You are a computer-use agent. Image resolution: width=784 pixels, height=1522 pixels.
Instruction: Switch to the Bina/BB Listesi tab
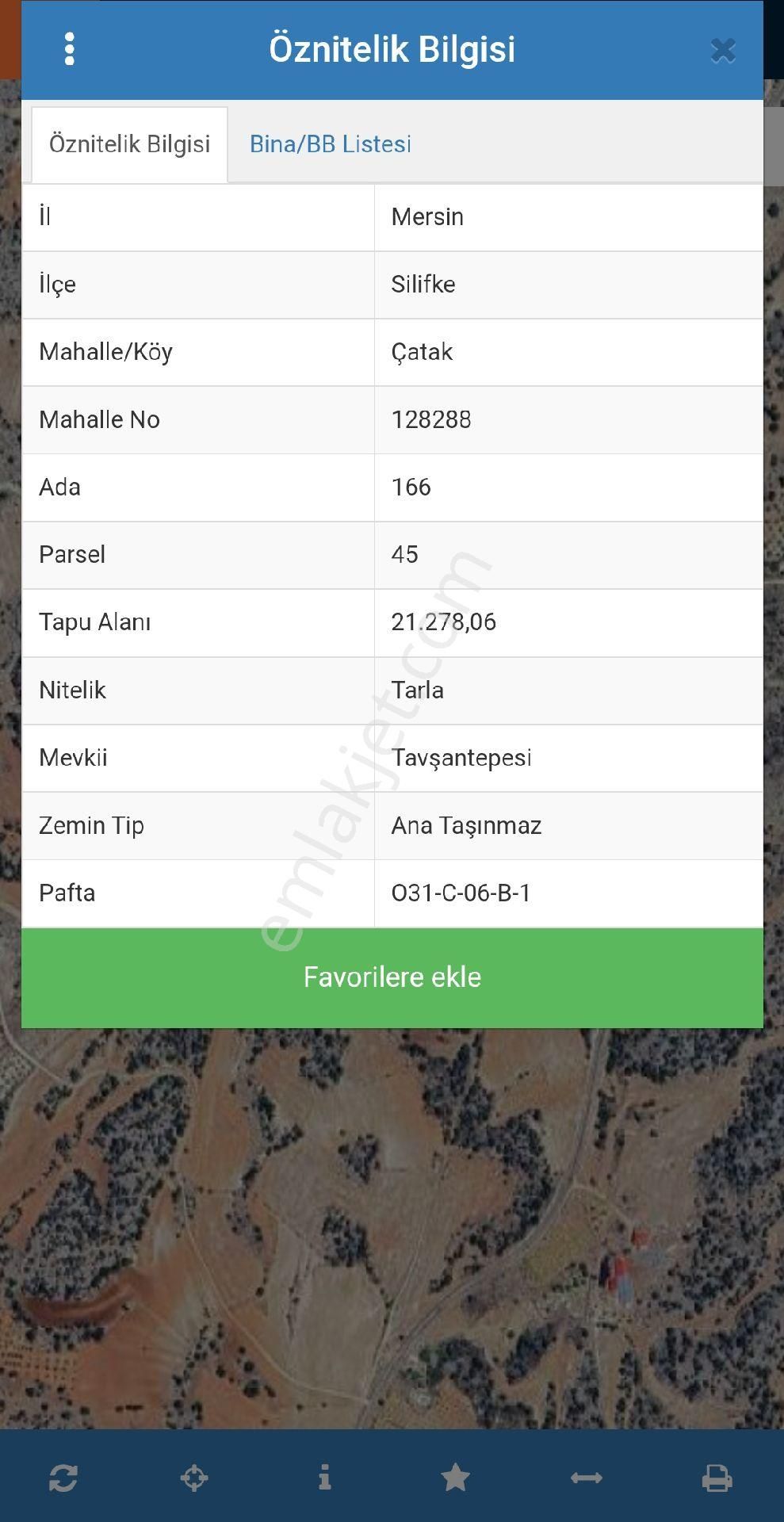[330, 144]
